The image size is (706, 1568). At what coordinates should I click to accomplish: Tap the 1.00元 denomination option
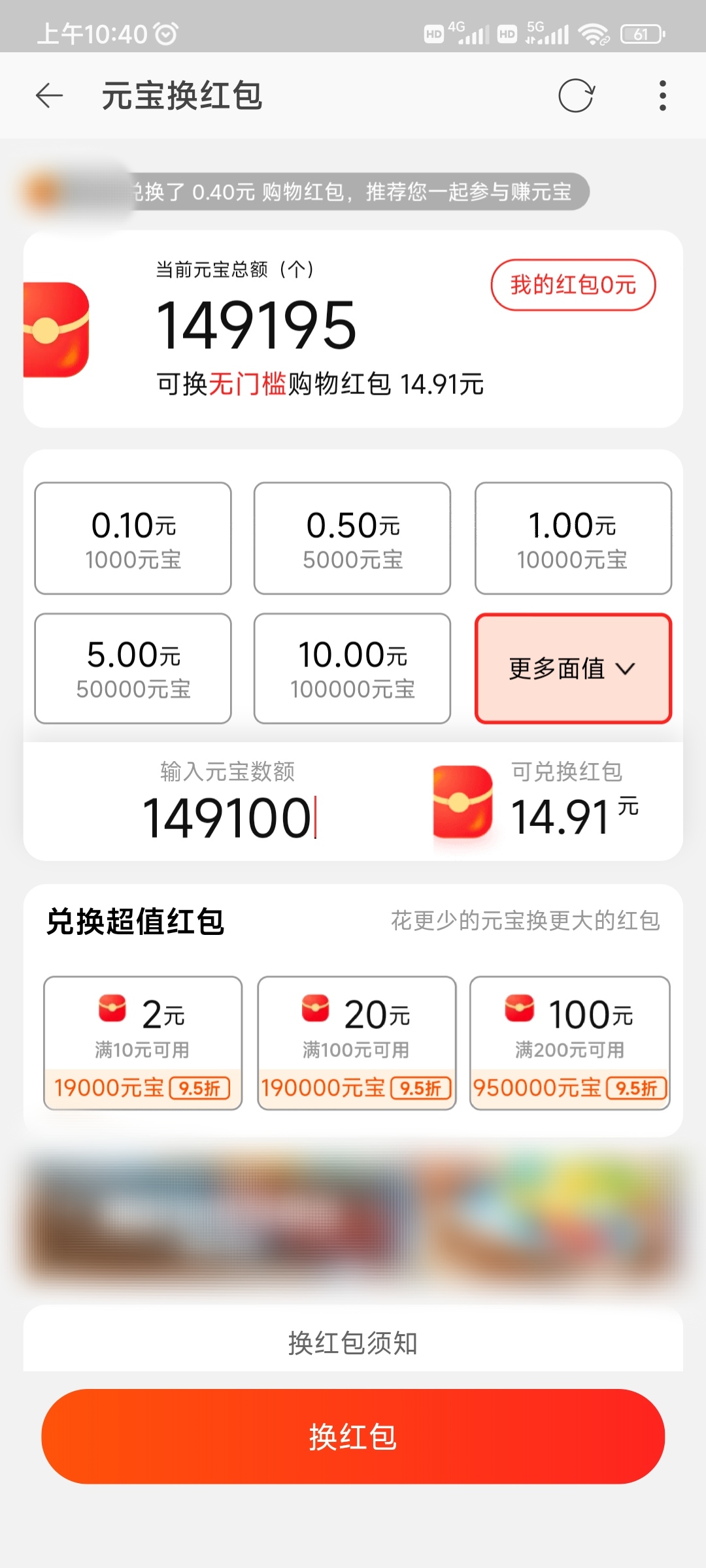coord(573,537)
